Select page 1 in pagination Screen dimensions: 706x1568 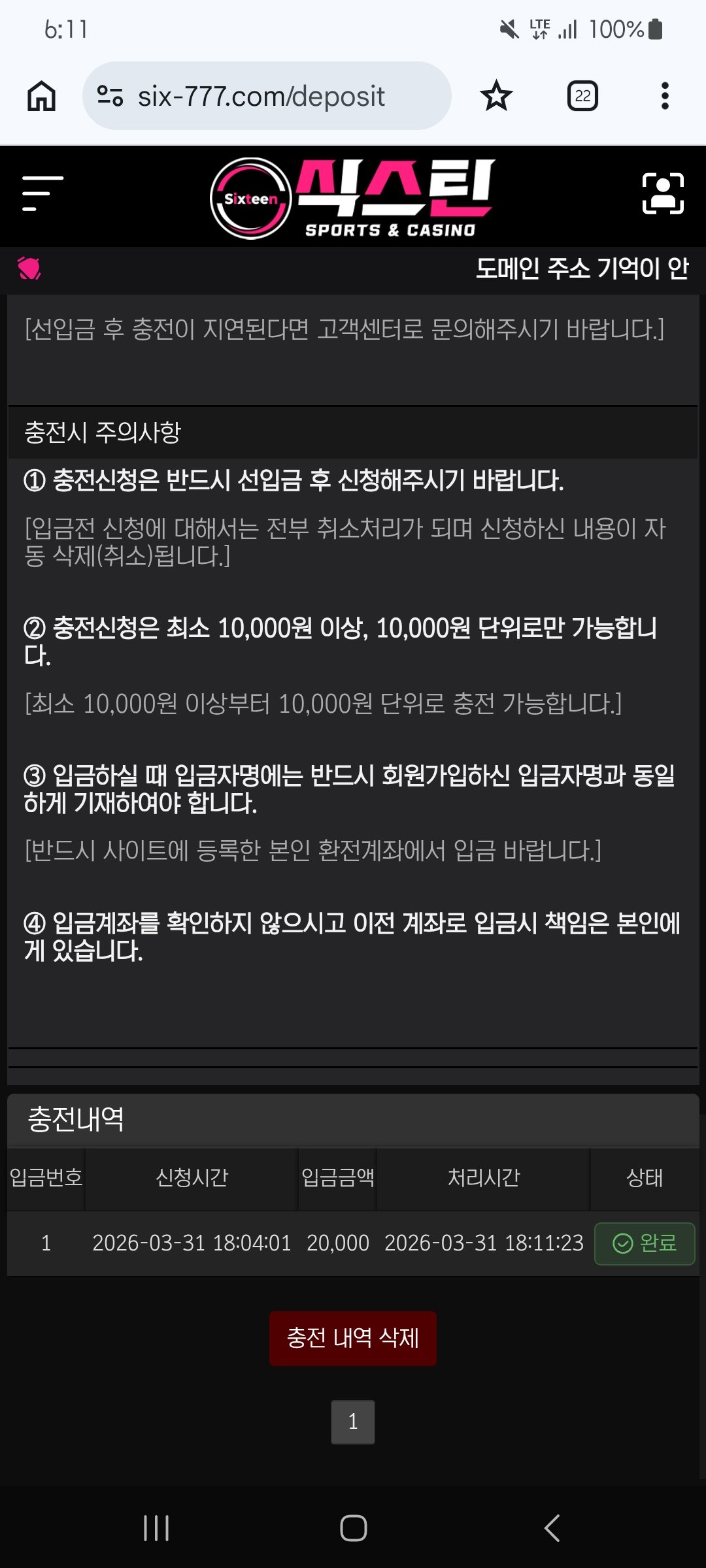pyautogui.click(x=353, y=1422)
